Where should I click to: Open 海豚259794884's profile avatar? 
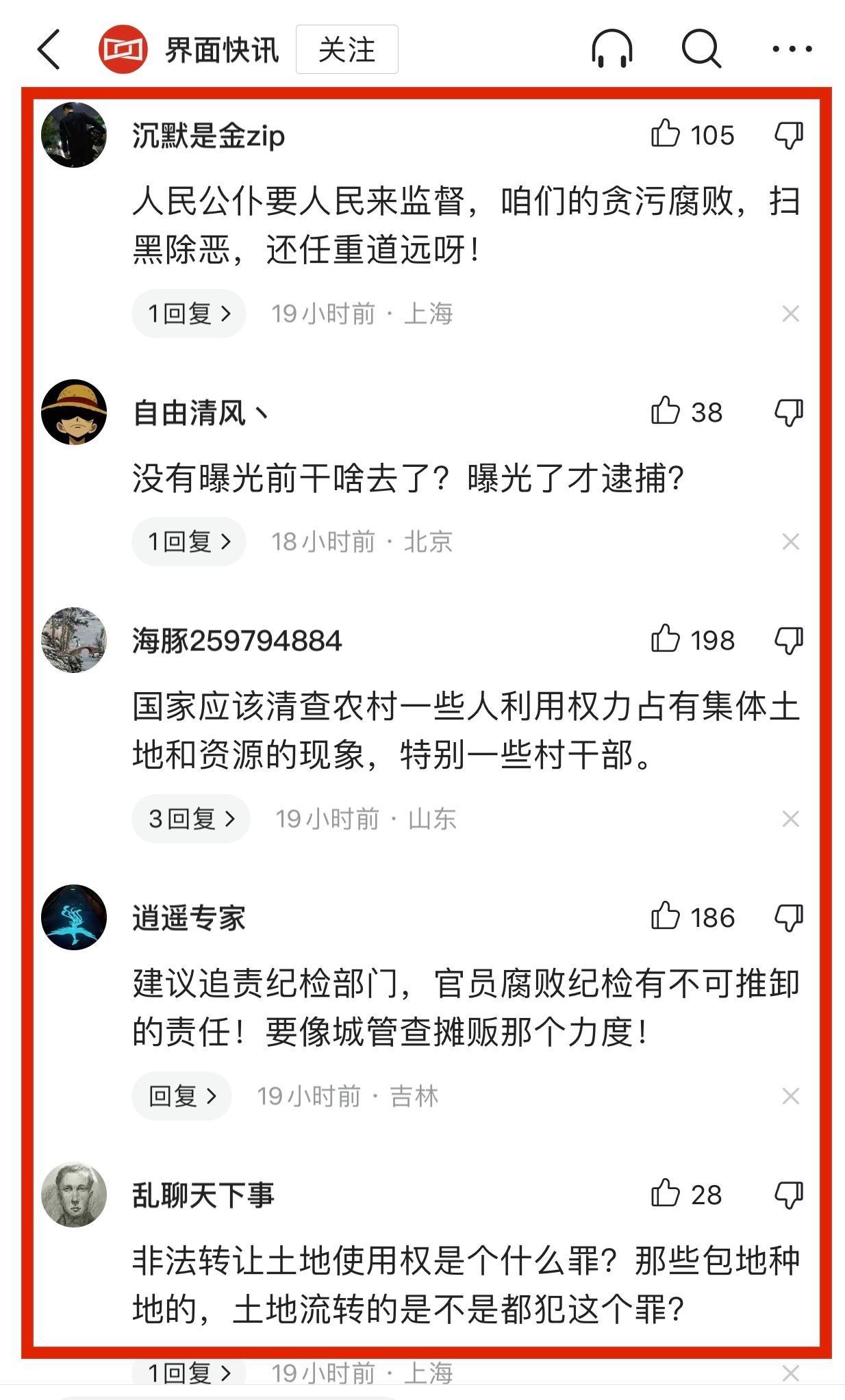pos(74,639)
